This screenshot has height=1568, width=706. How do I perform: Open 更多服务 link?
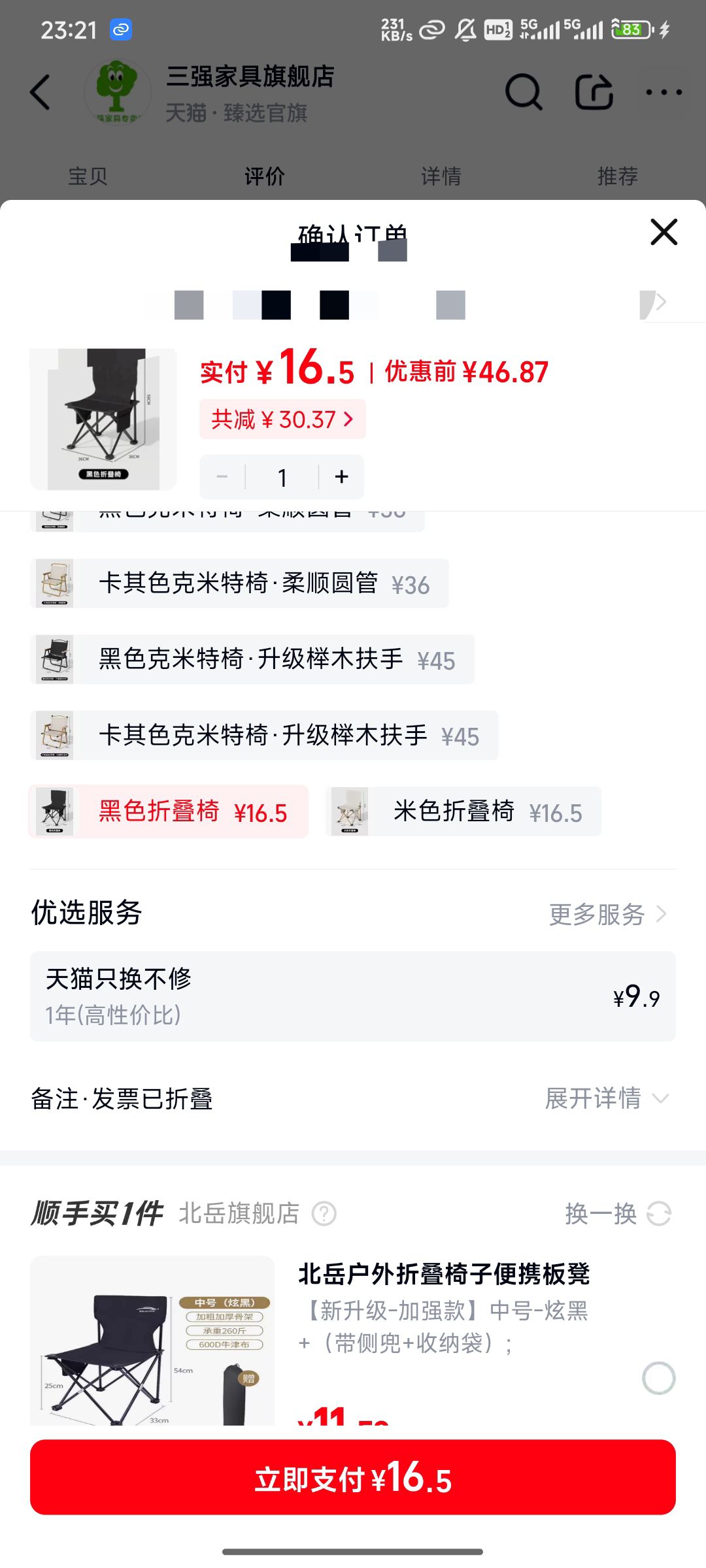point(608,914)
